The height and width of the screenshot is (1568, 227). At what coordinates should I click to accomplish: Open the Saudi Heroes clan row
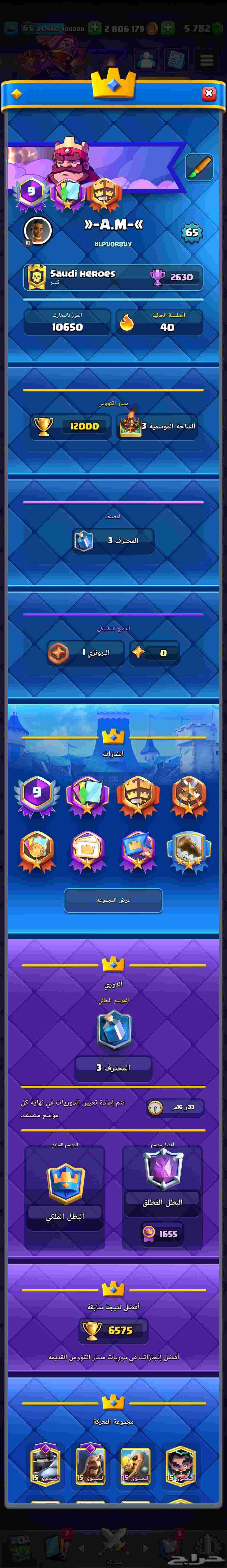[113, 277]
